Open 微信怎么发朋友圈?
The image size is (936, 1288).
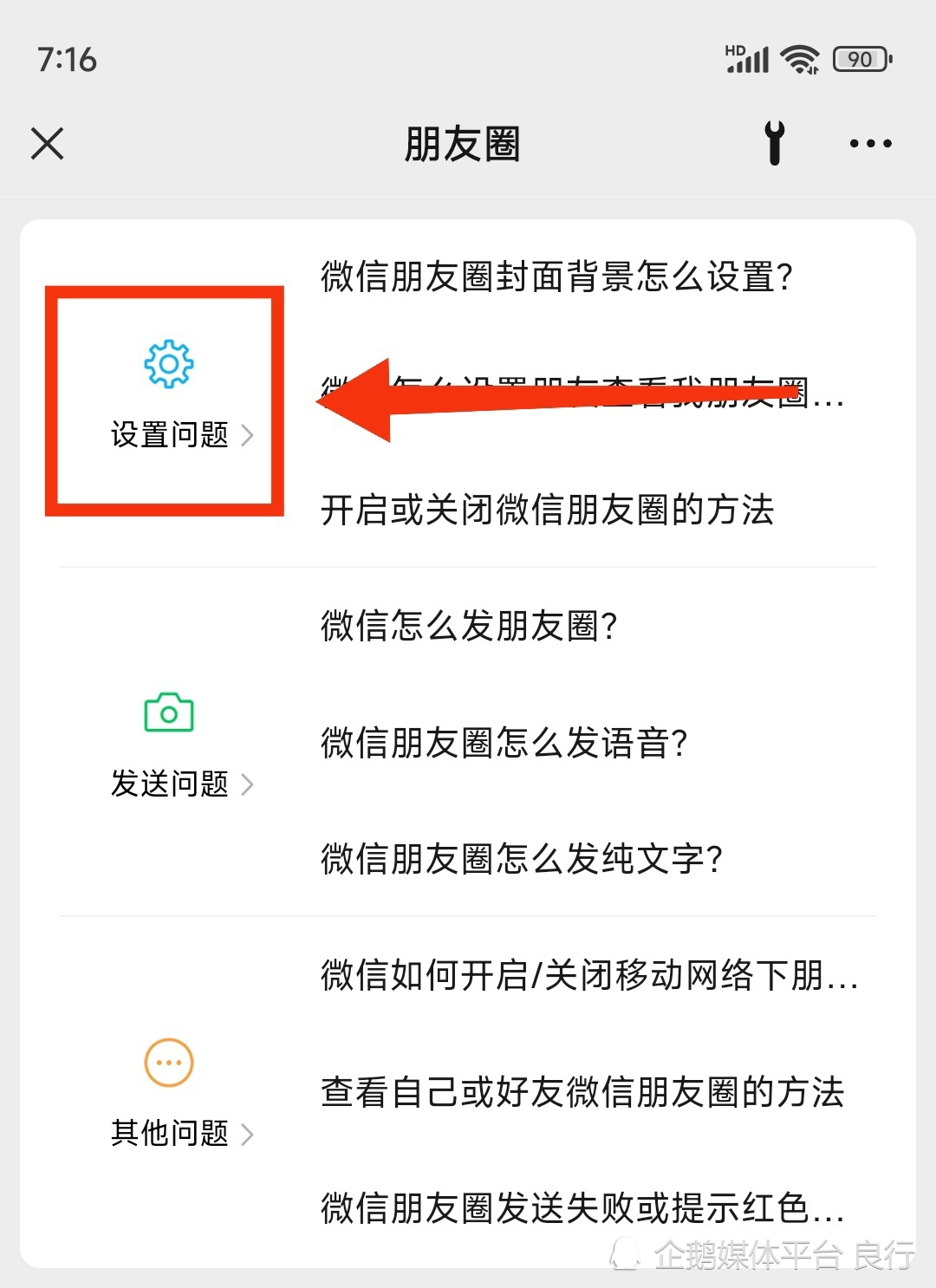[469, 626]
